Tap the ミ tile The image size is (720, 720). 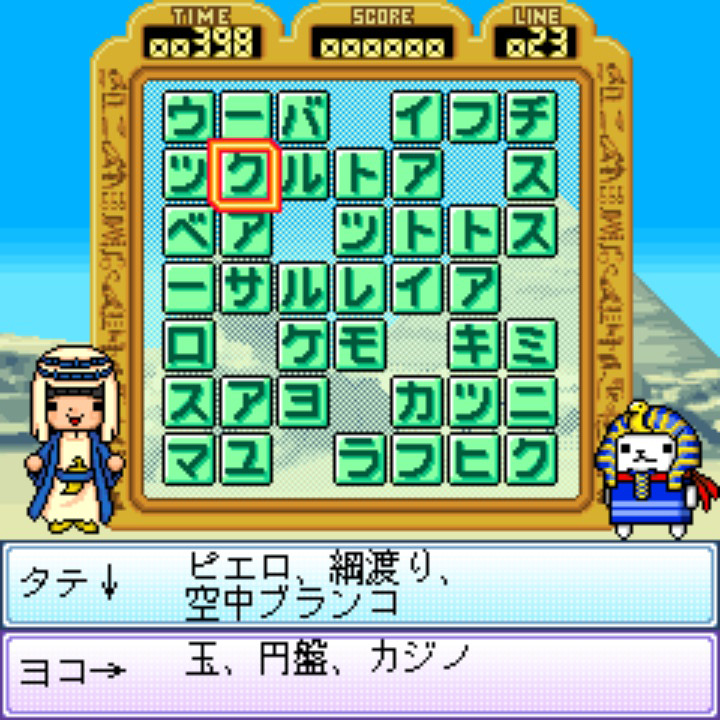click(531, 347)
